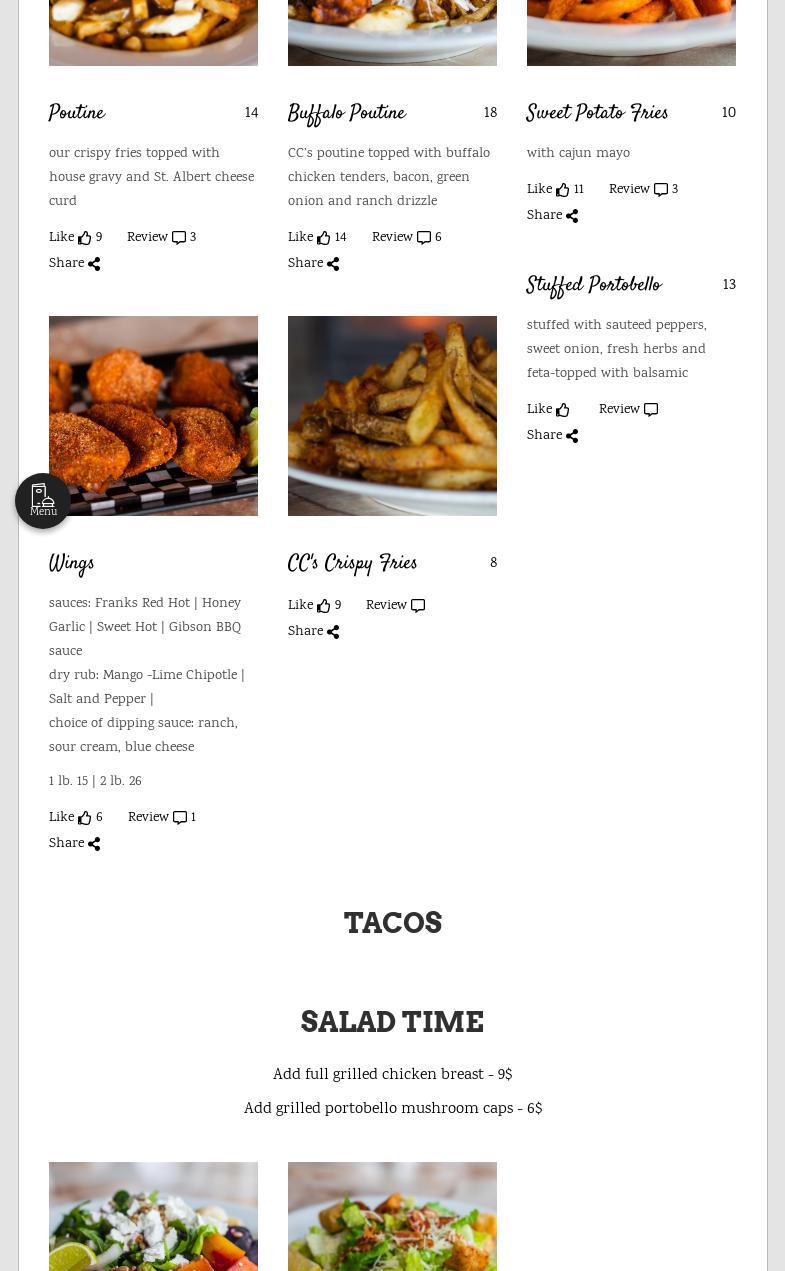Review the Poutine dish
The height and width of the screenshot is (1271, 785).
[x=161, y=238]
